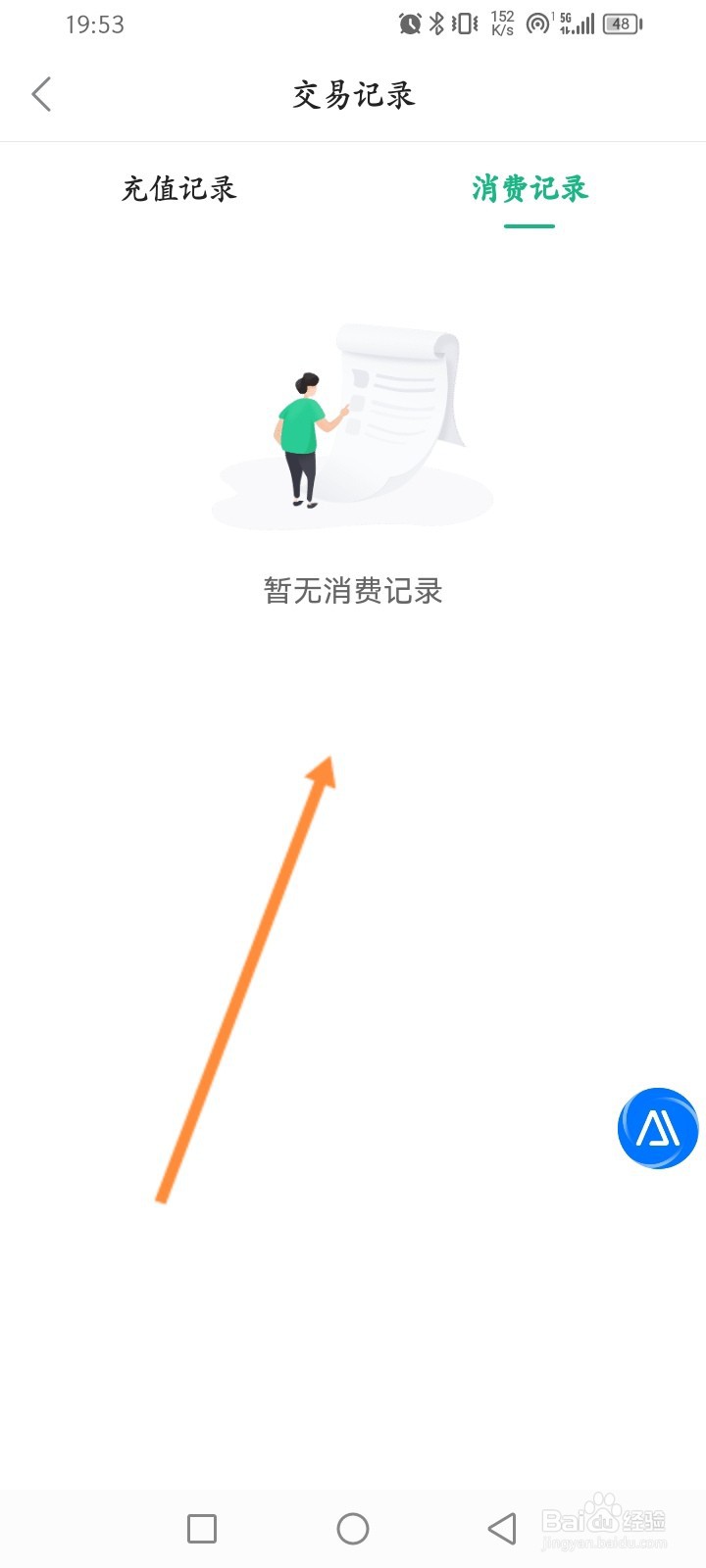This screenshot has width=706, height=1568.
Task: Tap the clock showing 19:53
Action: [94, 24]
